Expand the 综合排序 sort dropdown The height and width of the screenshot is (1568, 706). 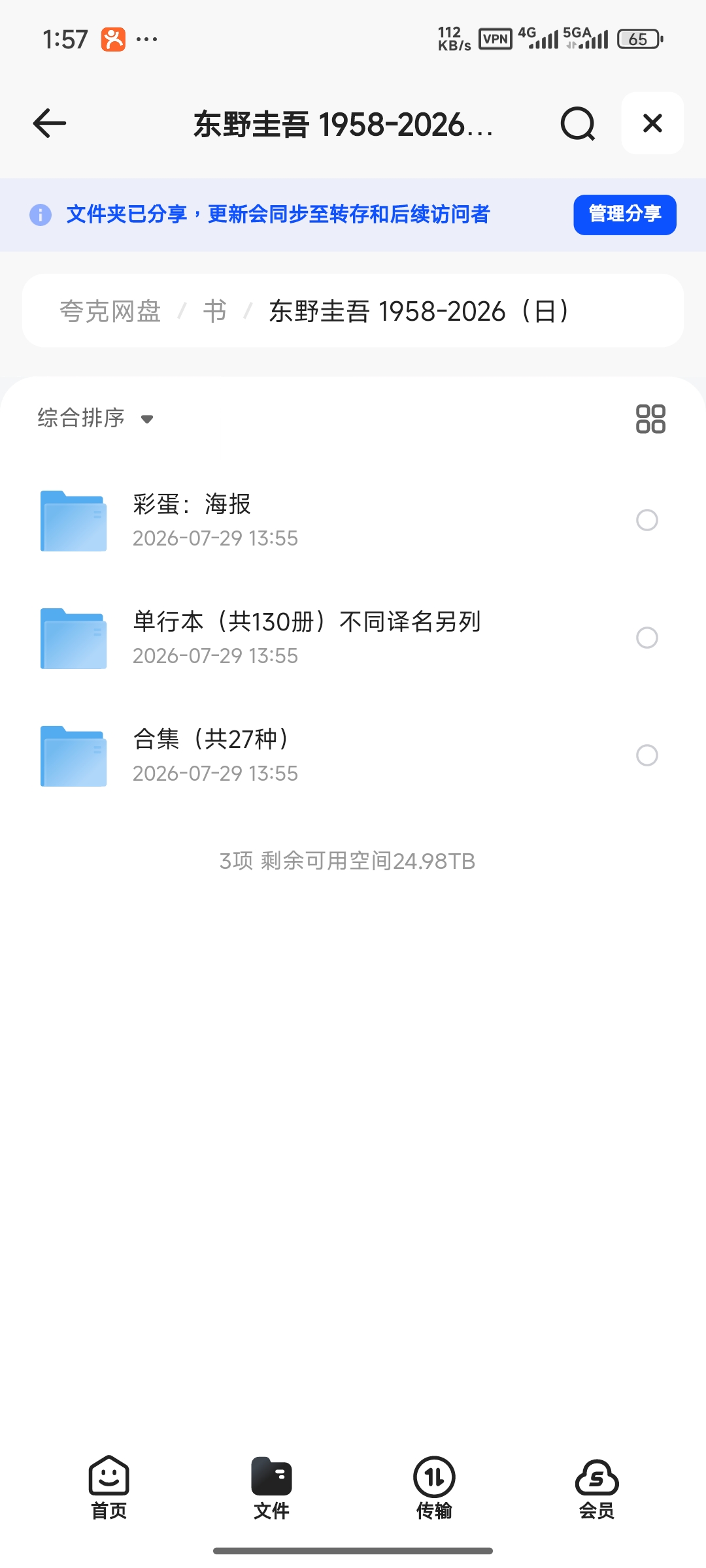click(x=95, y=418)
